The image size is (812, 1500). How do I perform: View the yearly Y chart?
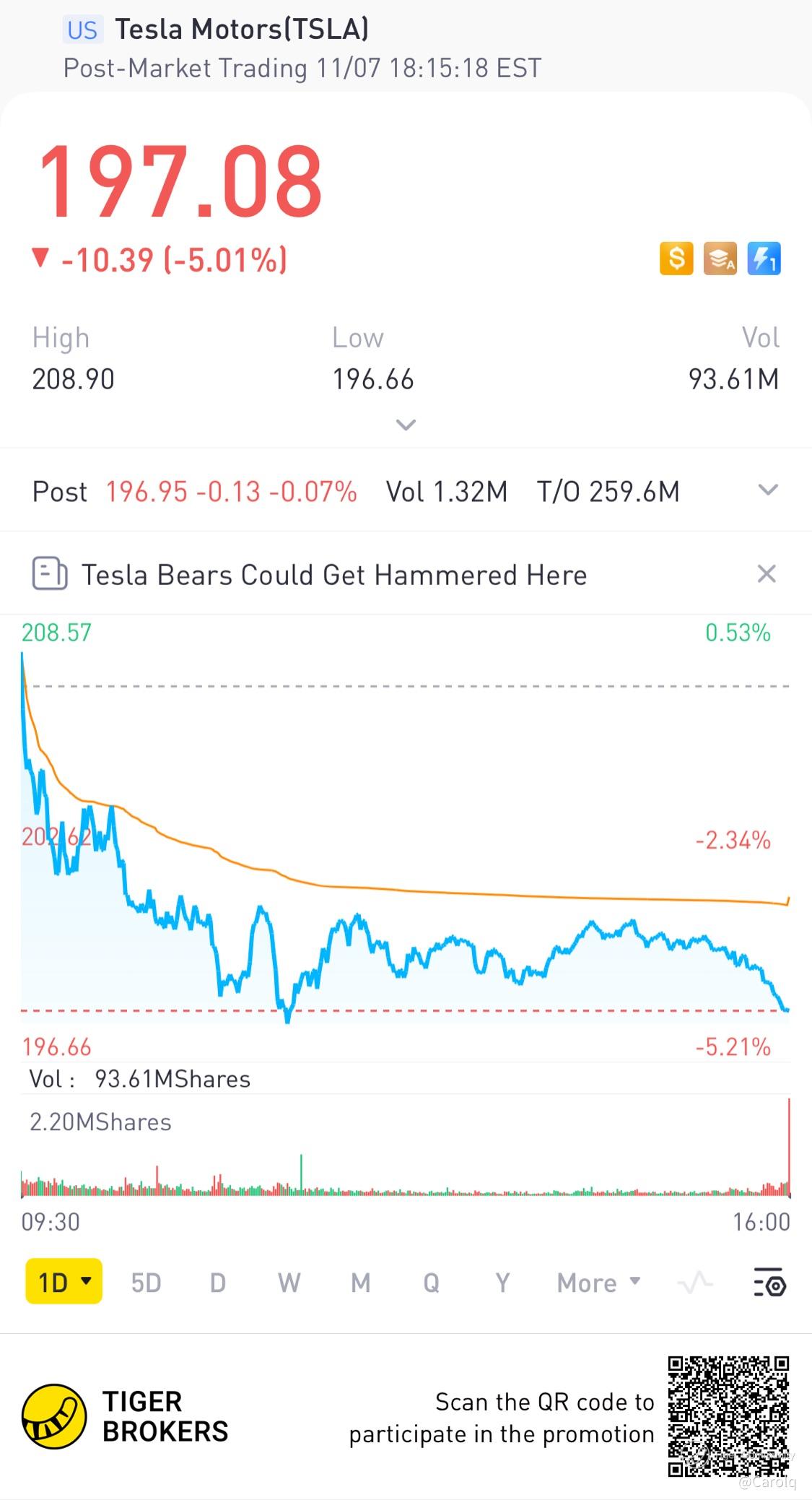tap(502, 1283)
